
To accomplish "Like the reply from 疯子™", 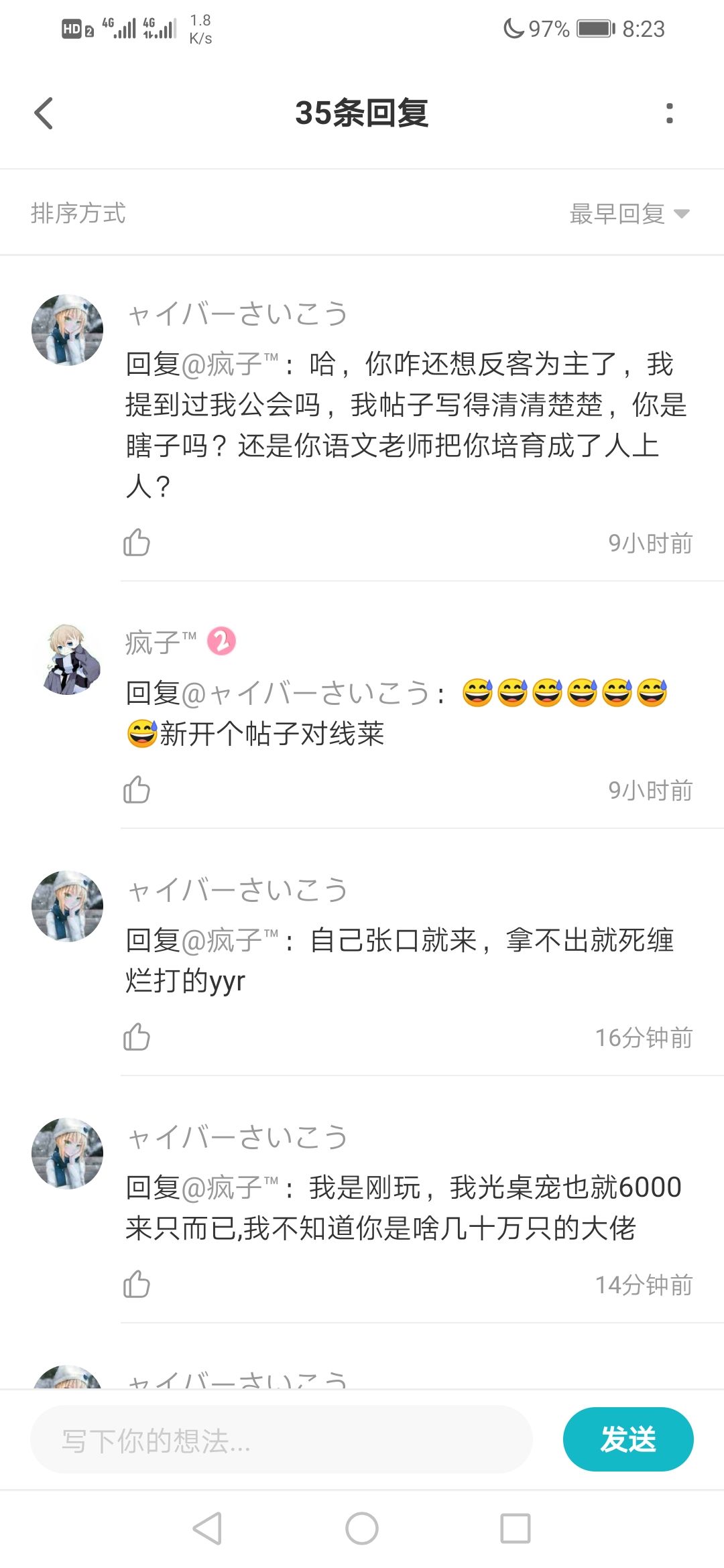I will pos(137,791).
